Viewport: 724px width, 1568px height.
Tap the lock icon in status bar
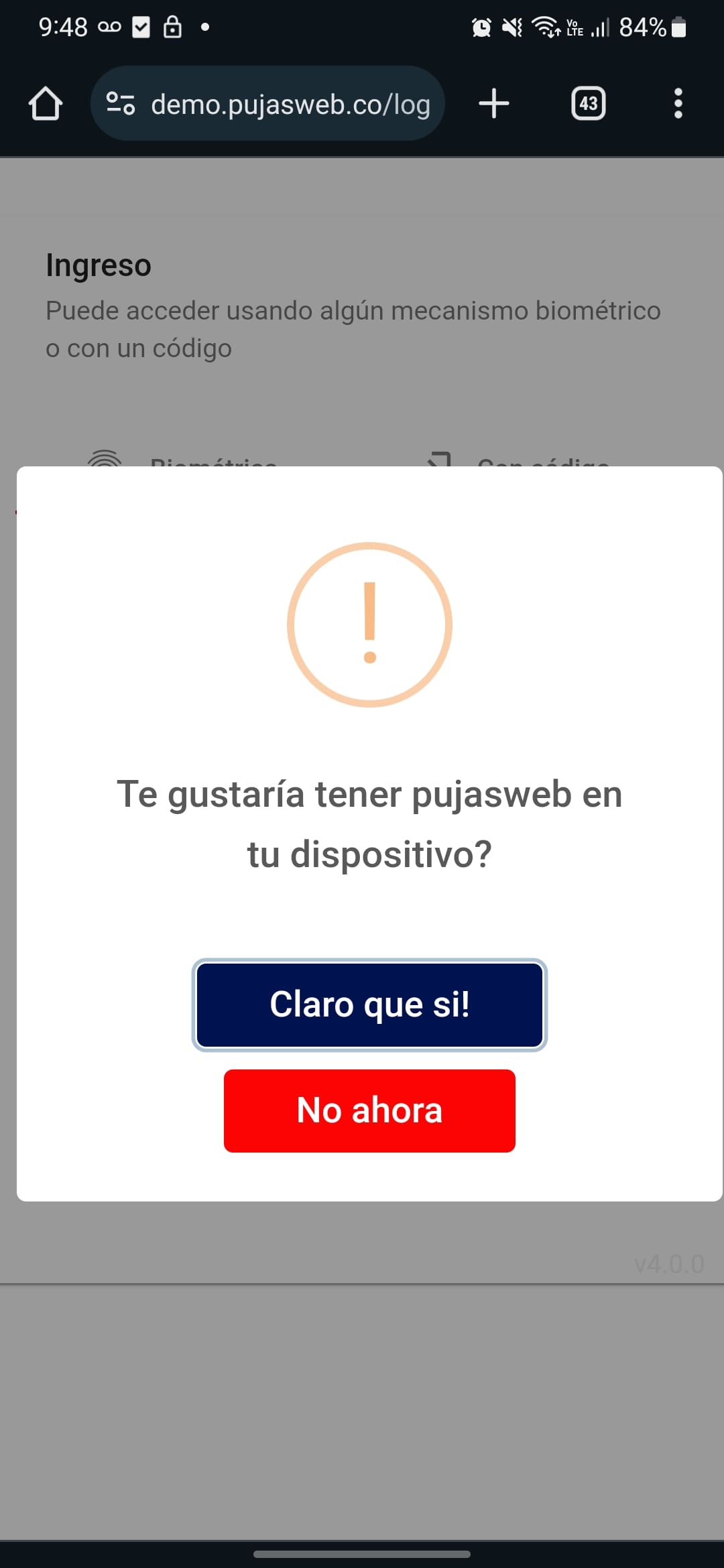pos(173,27)
